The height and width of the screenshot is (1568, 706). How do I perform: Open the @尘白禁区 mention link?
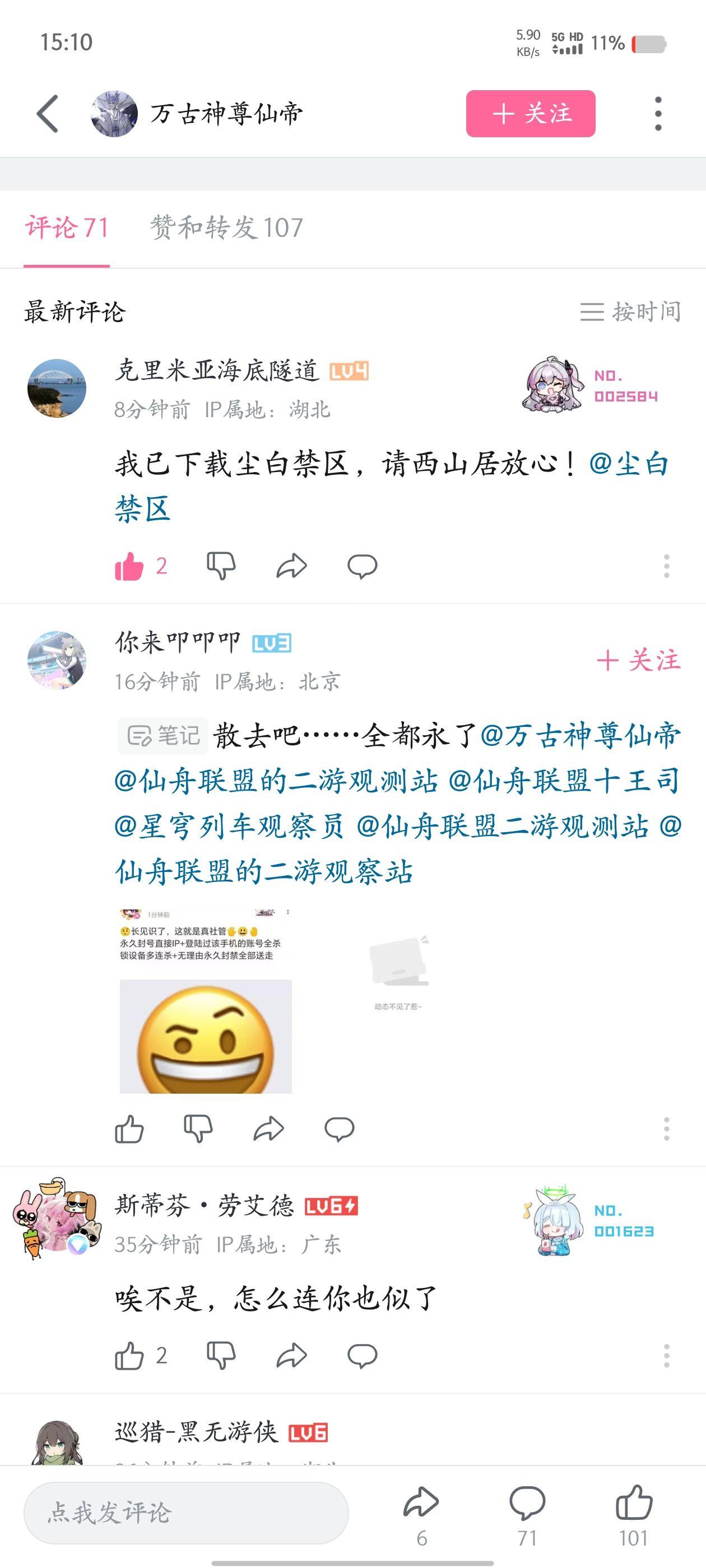coord(391,486)
